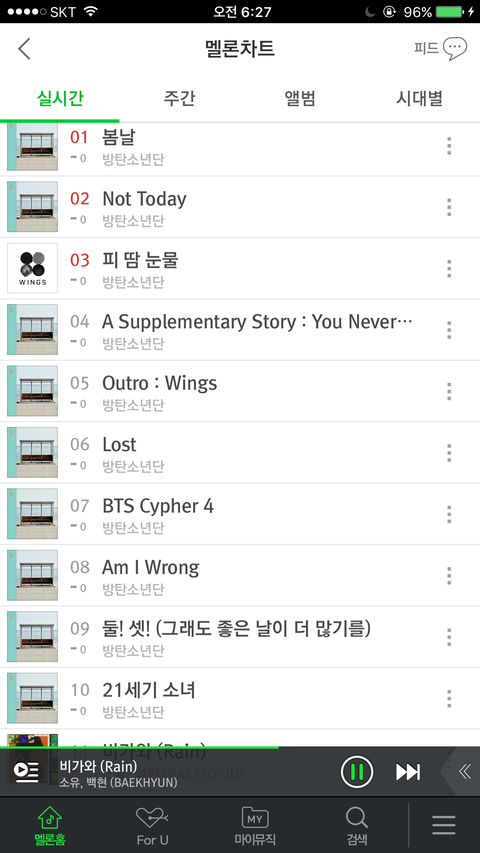Viewport: 480px width, 853px height.
Task: Go back from the 멜론차트 screen
Action: (x=24, y=49)
